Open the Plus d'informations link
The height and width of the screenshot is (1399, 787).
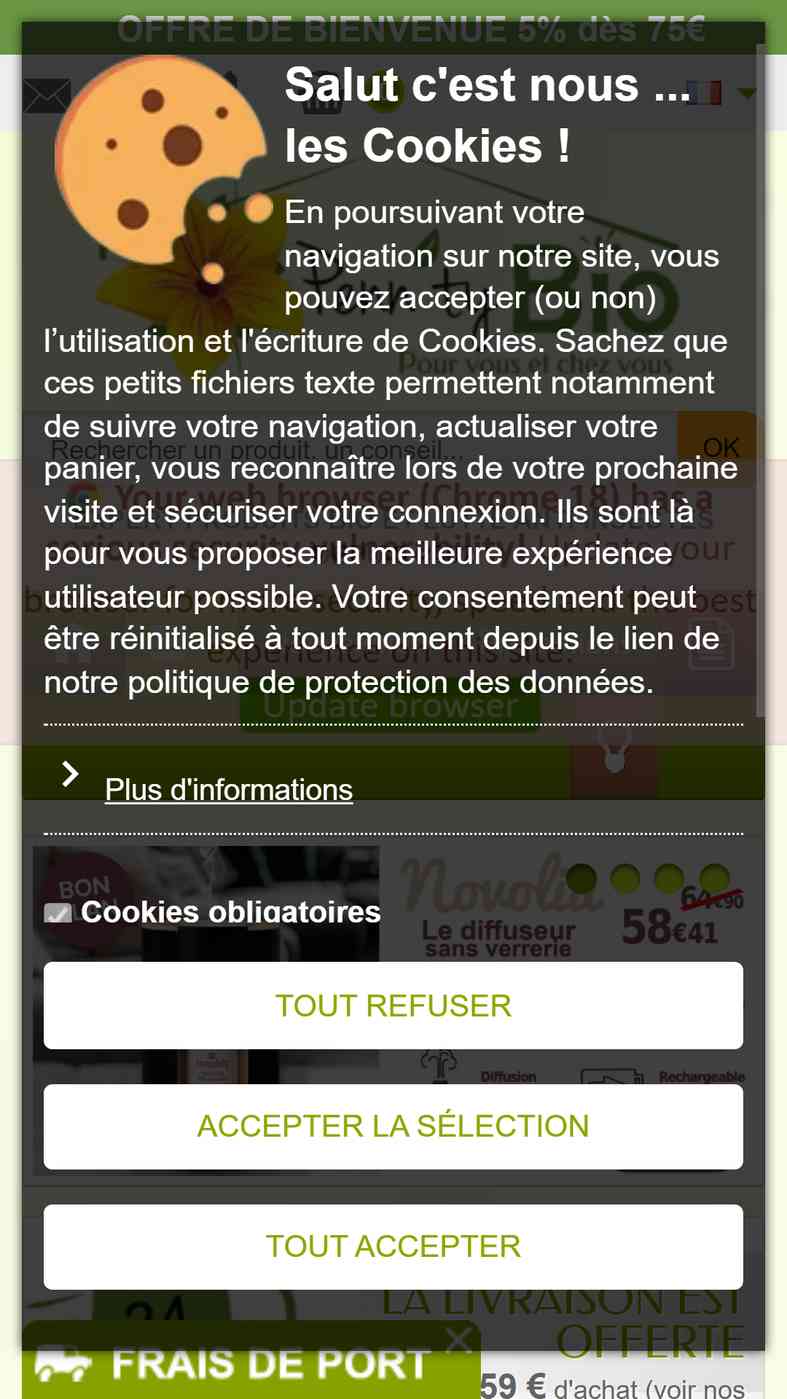[228, 790]
